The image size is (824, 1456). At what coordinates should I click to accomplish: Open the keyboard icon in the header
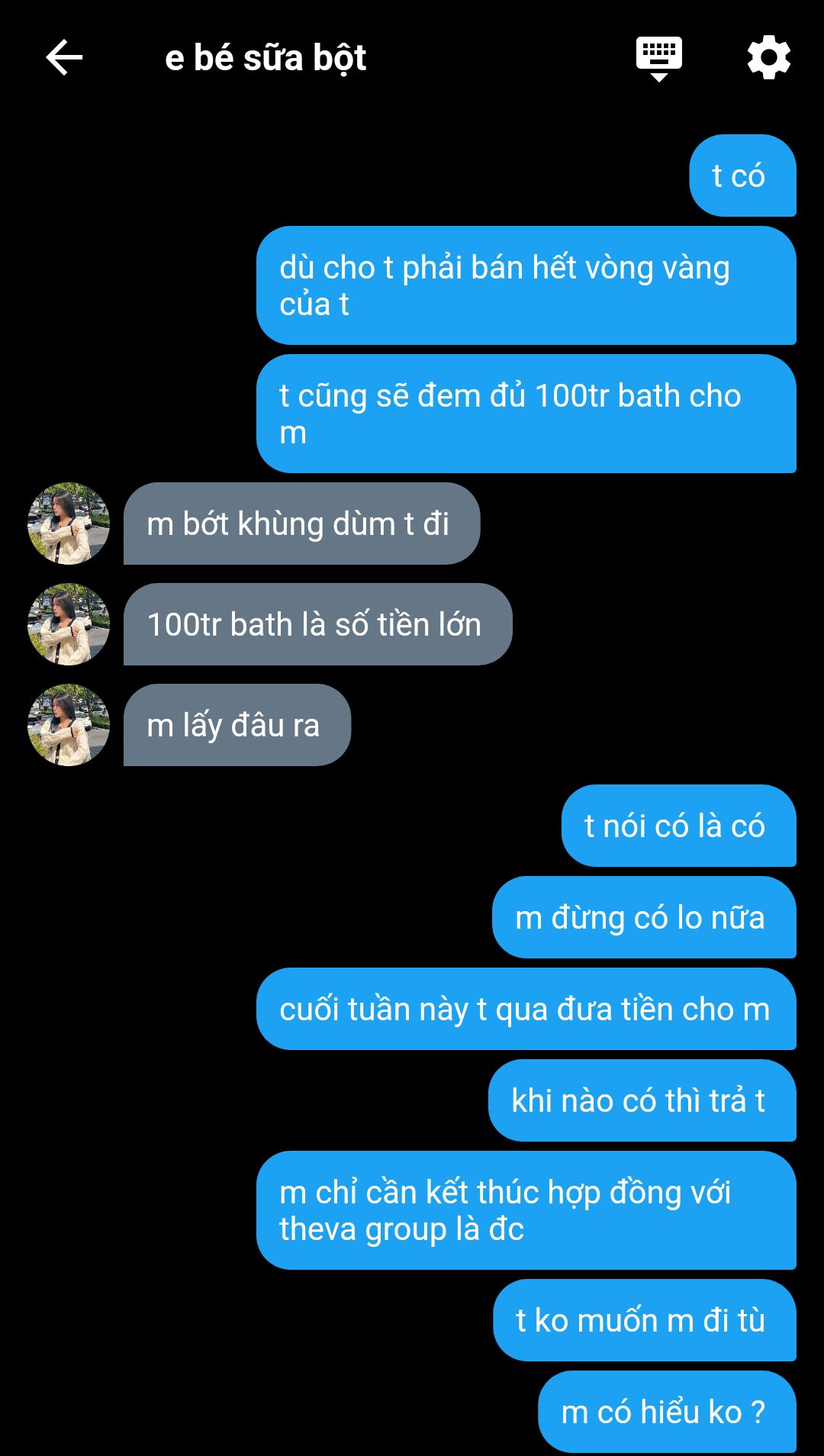pyautogui.click(x=659, y=59)
